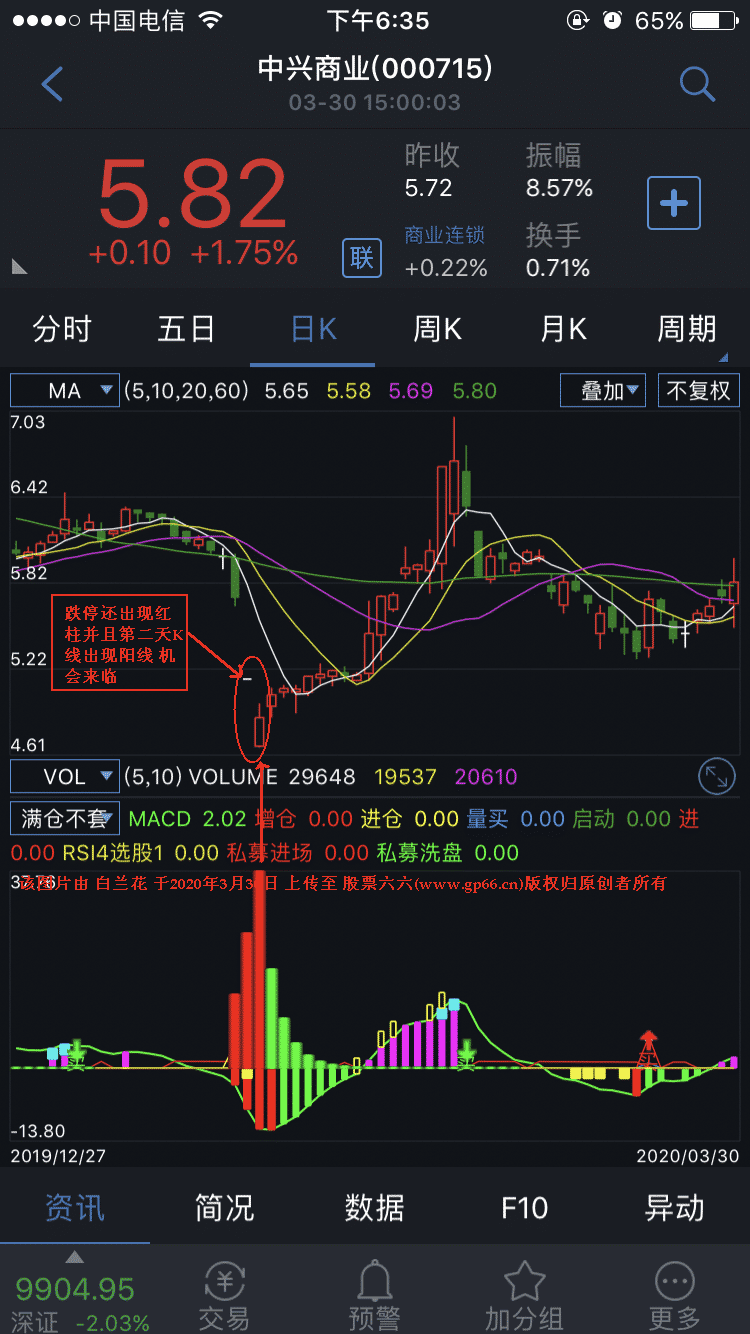Open the MA moving average dropdown
This screenshot has height=1334, width=750.
(x=64, y=390)
